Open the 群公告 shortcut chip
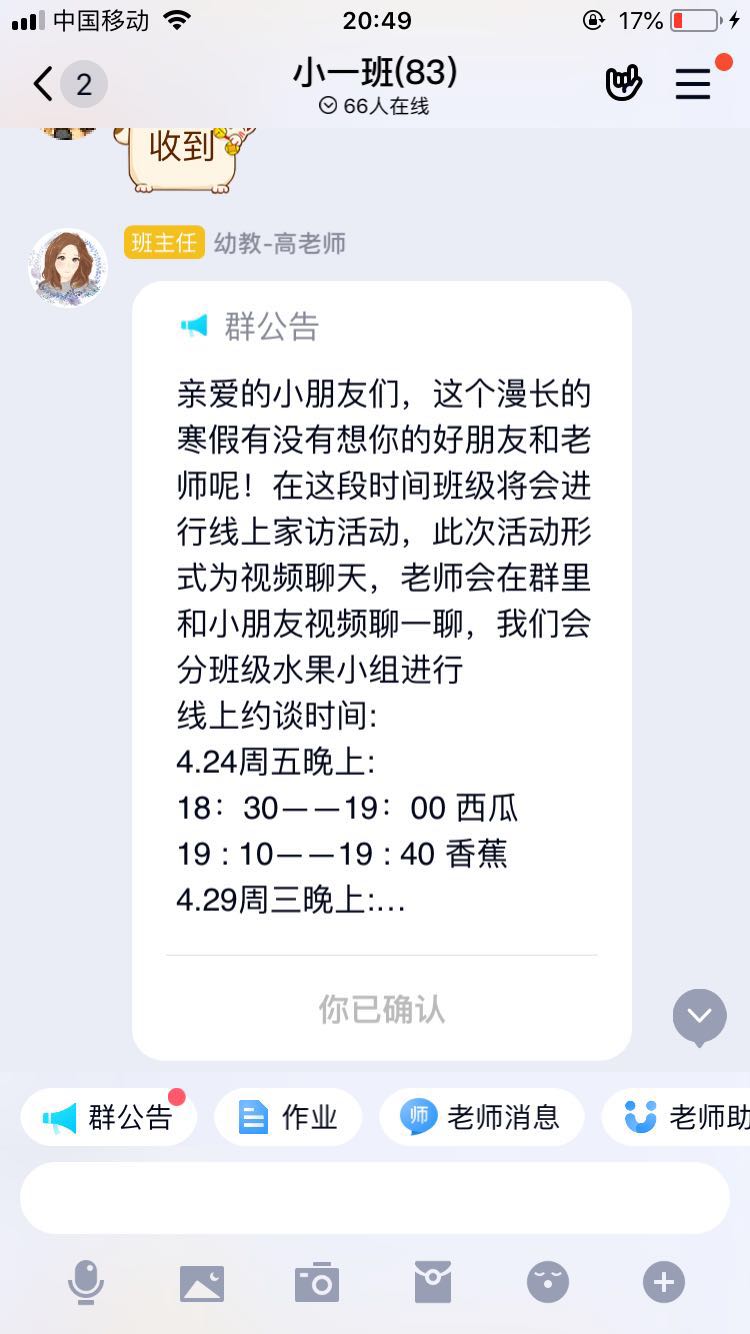This screenshot has width=750, height=1334. (x=108, y=1117)
